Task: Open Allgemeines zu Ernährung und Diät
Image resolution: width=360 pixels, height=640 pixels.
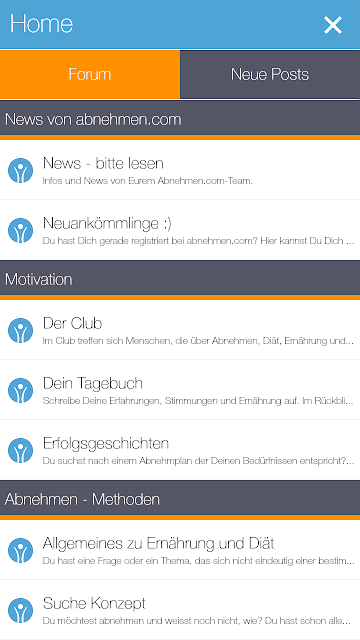Action: (180, 550)
